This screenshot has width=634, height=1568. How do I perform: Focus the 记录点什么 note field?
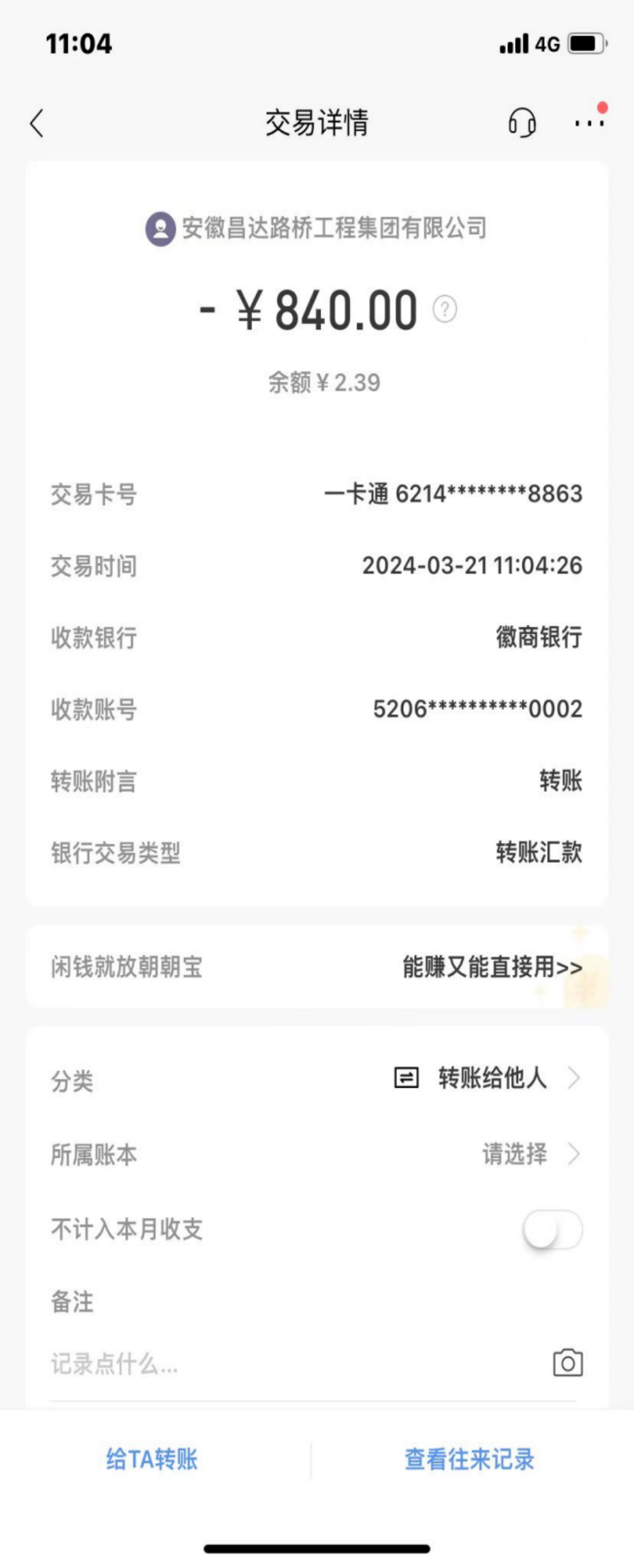(272, 1364)
